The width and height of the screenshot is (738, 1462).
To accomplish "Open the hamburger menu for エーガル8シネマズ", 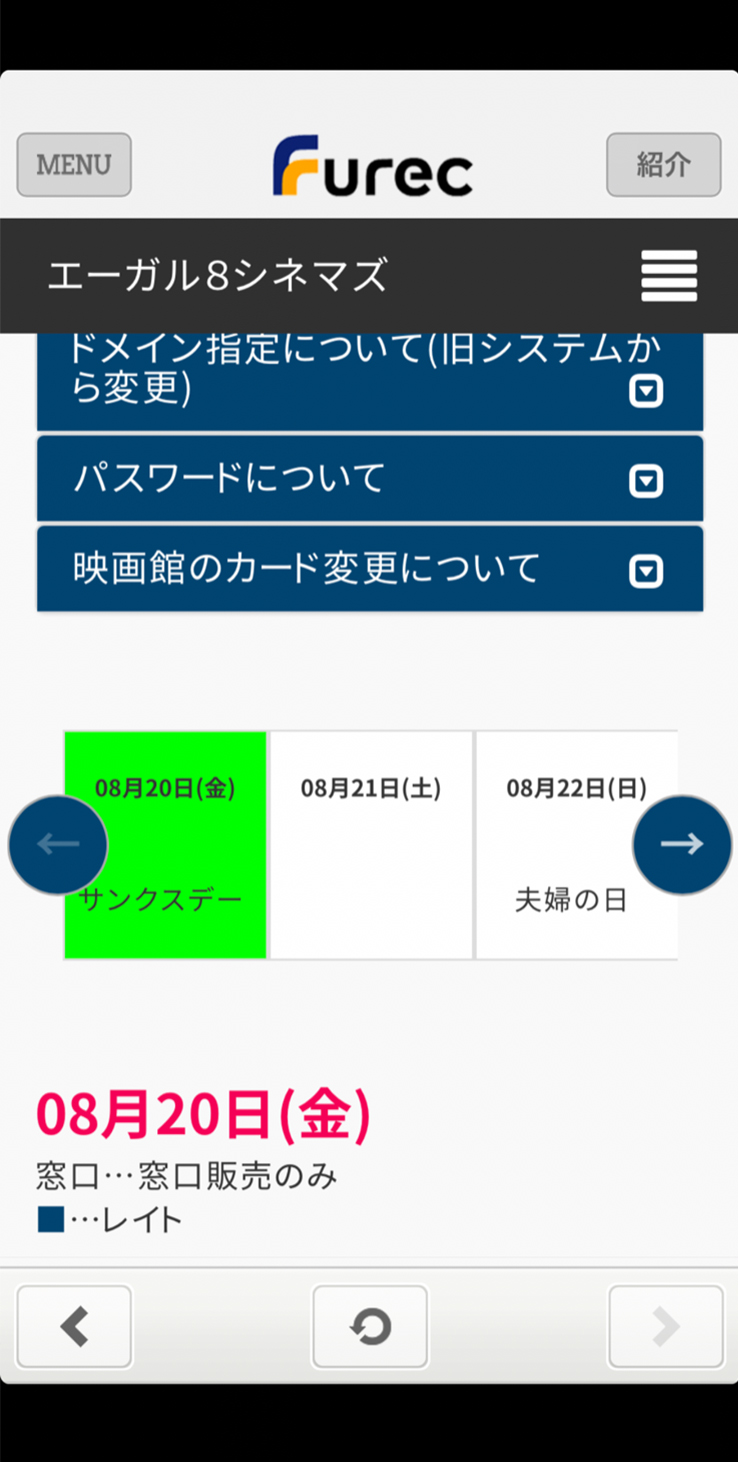I will pos(669,276).
